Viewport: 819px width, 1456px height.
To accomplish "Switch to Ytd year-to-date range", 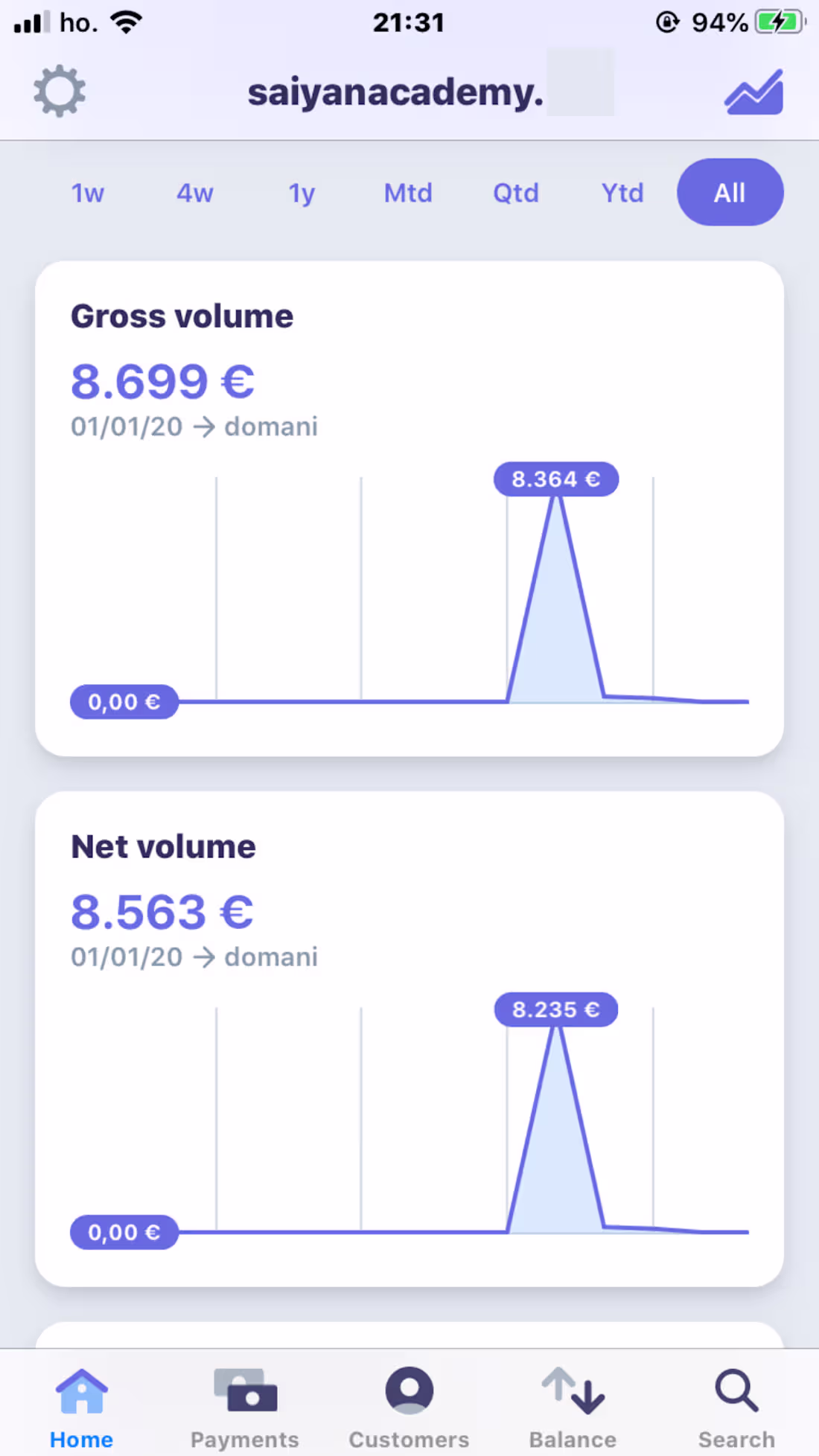I will coord(622,193).
